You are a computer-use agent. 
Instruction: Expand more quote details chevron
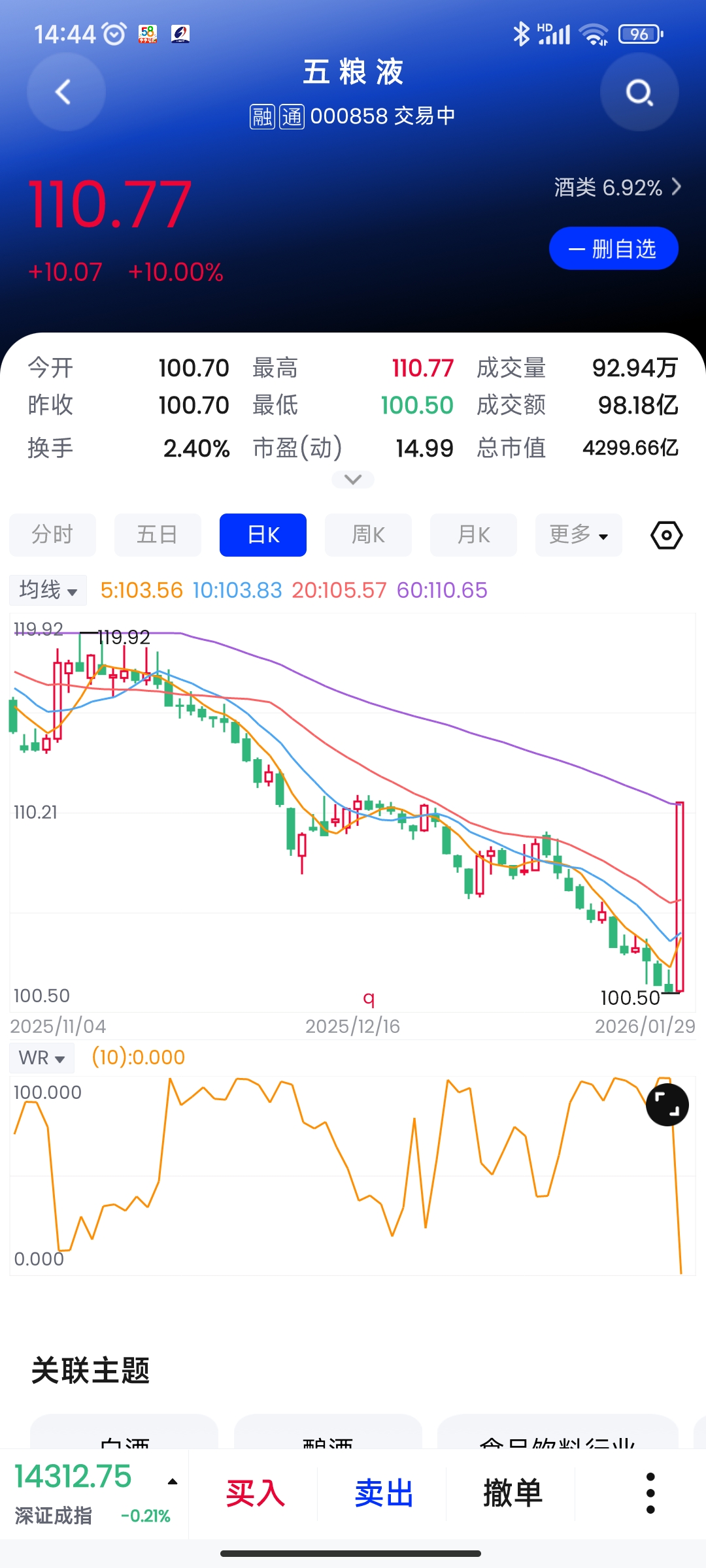coord(353,480)
